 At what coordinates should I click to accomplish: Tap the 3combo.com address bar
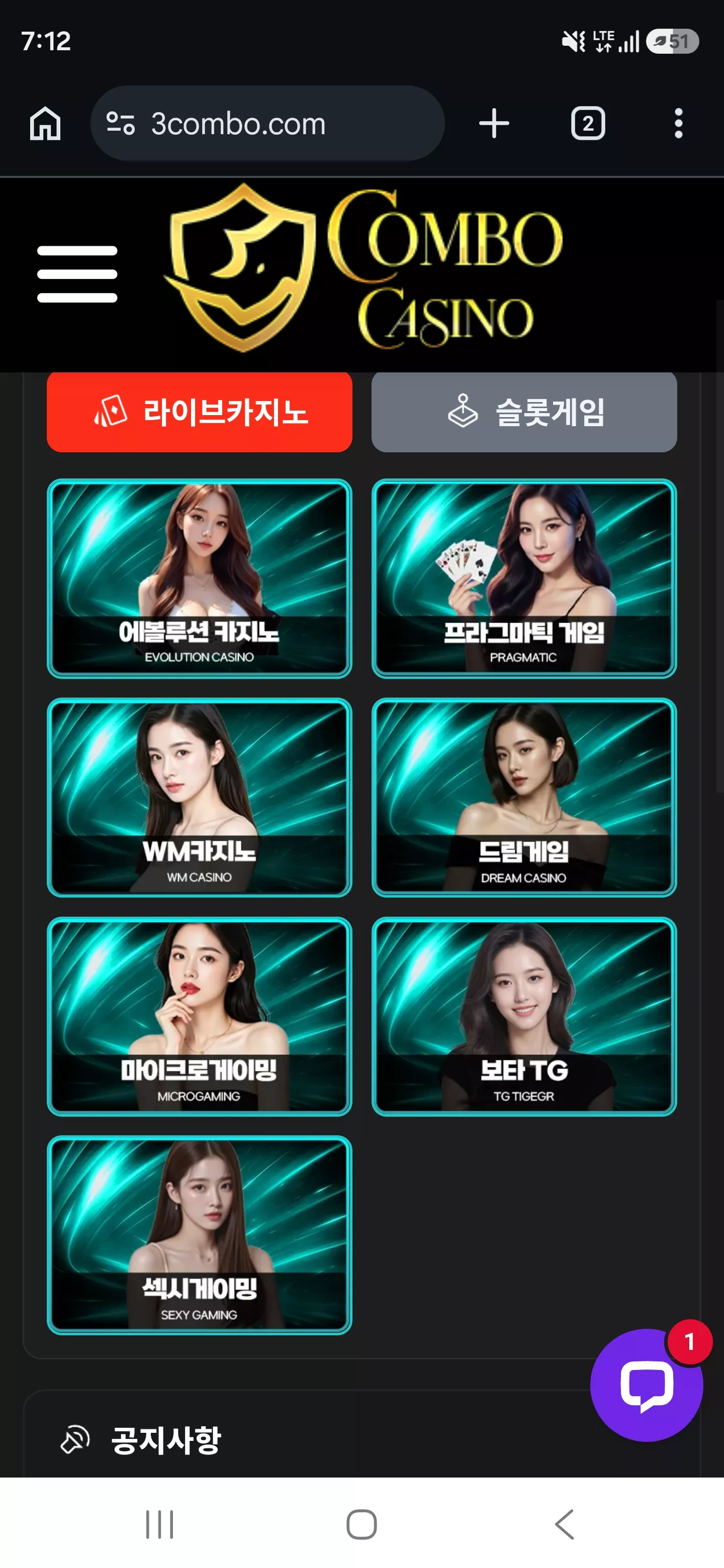(267, 124)
